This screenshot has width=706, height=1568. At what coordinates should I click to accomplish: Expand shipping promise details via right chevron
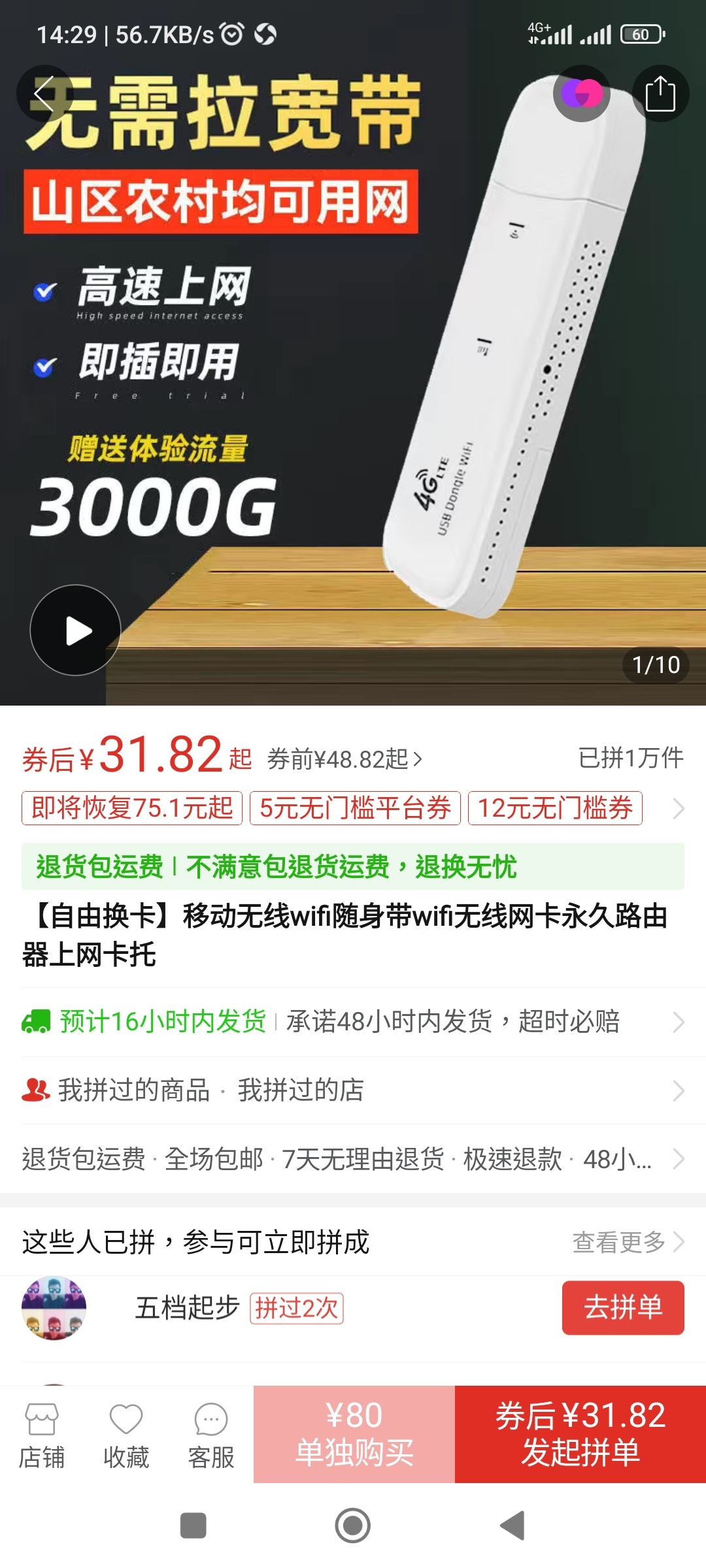[x=679, y=1022]
